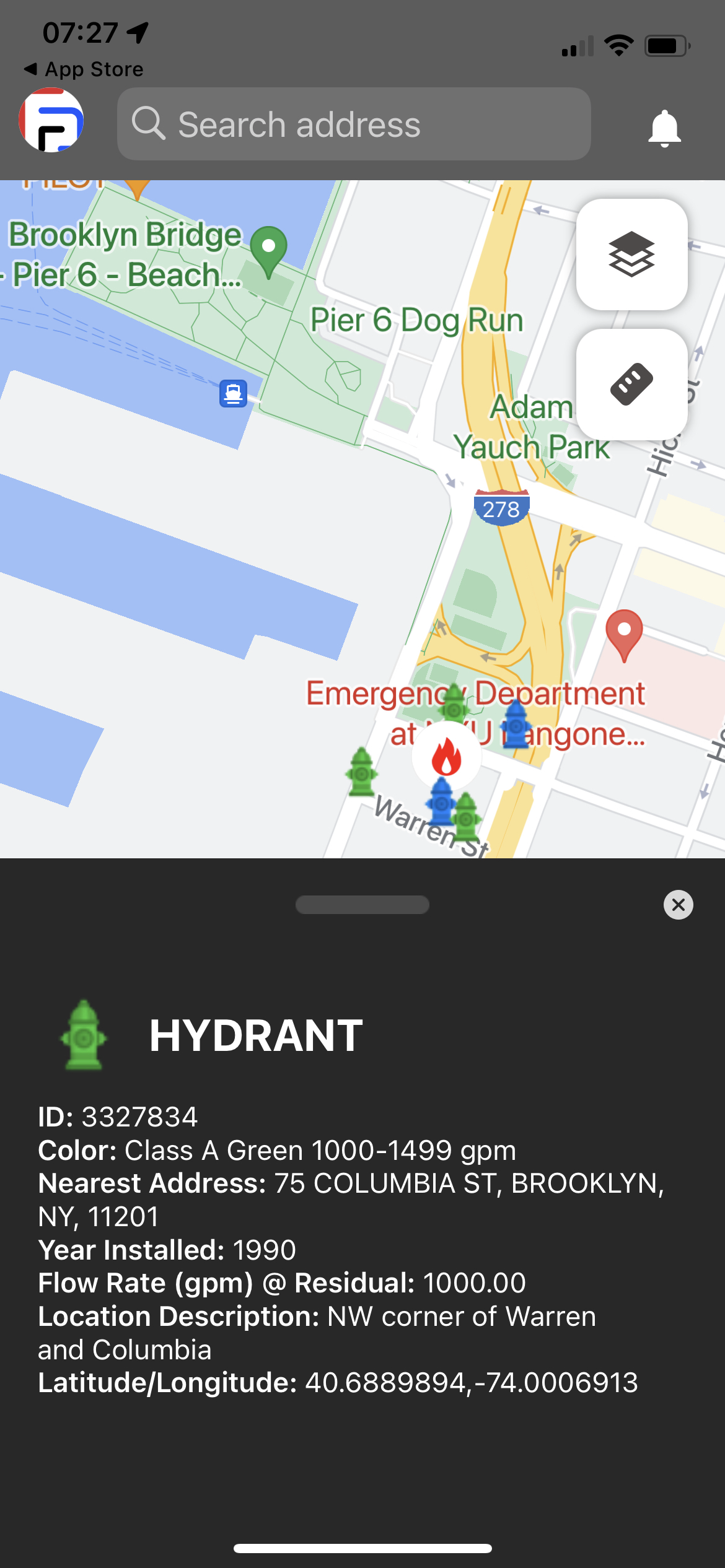Viewport: 725px width, 1568px height.
Task: Return to App Store via back link
Action: pyautogui.click(x=84, y=69)
